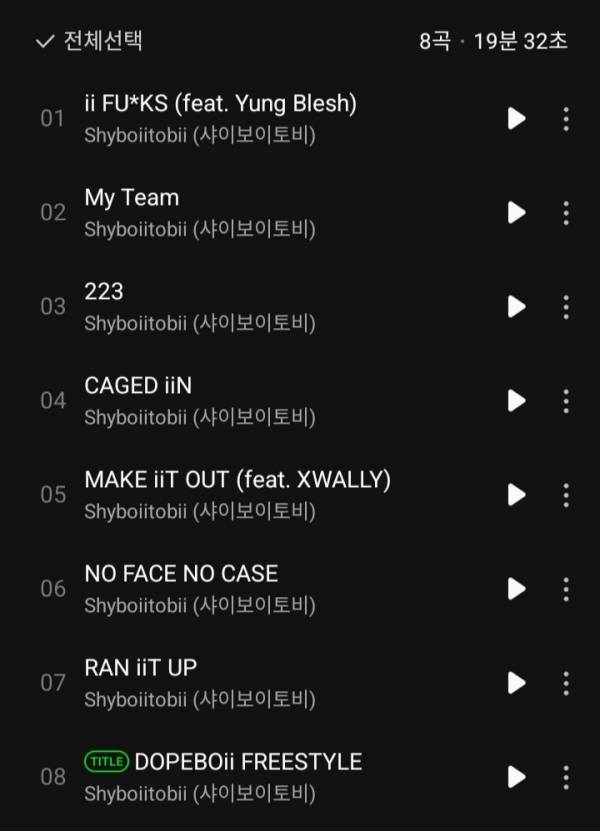Open more options for 223
600x831 pixels.
(566, 306)
